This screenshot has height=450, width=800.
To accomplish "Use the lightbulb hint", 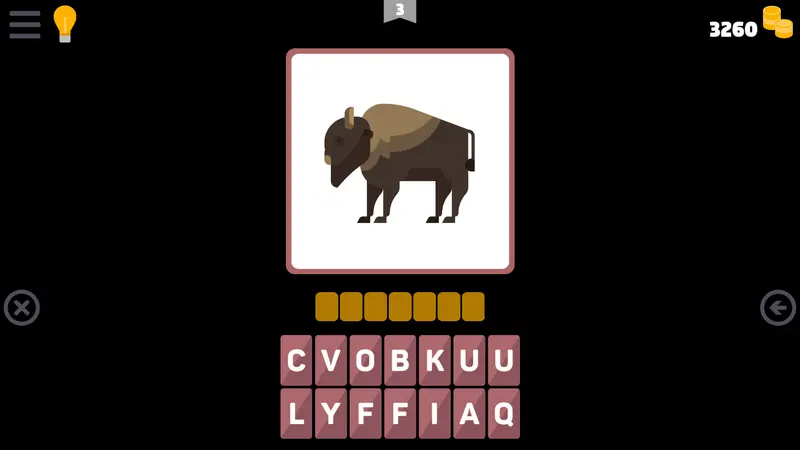I will pos(65,24).
